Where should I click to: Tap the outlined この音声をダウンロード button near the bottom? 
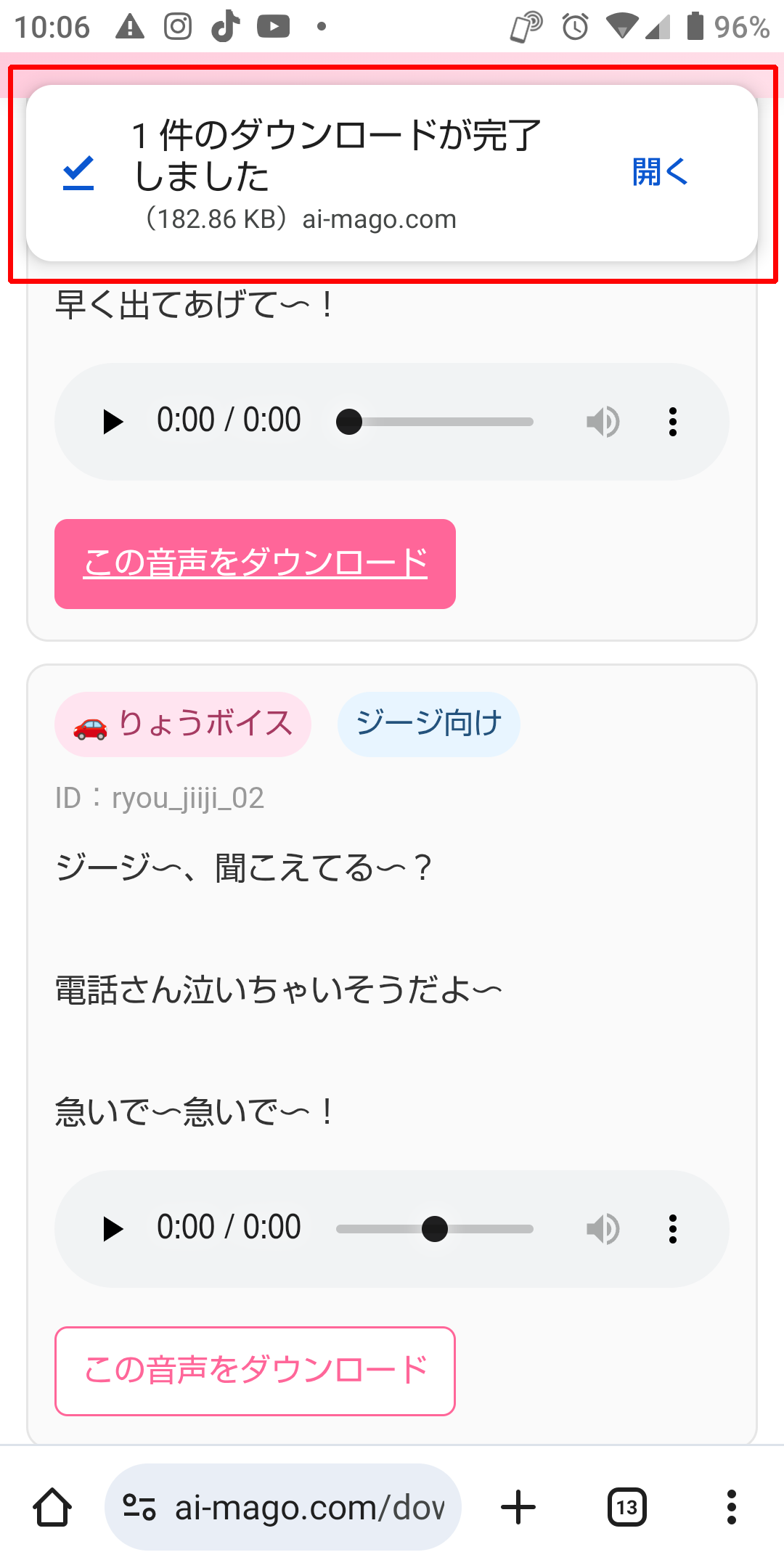(x=255, y=1371)
